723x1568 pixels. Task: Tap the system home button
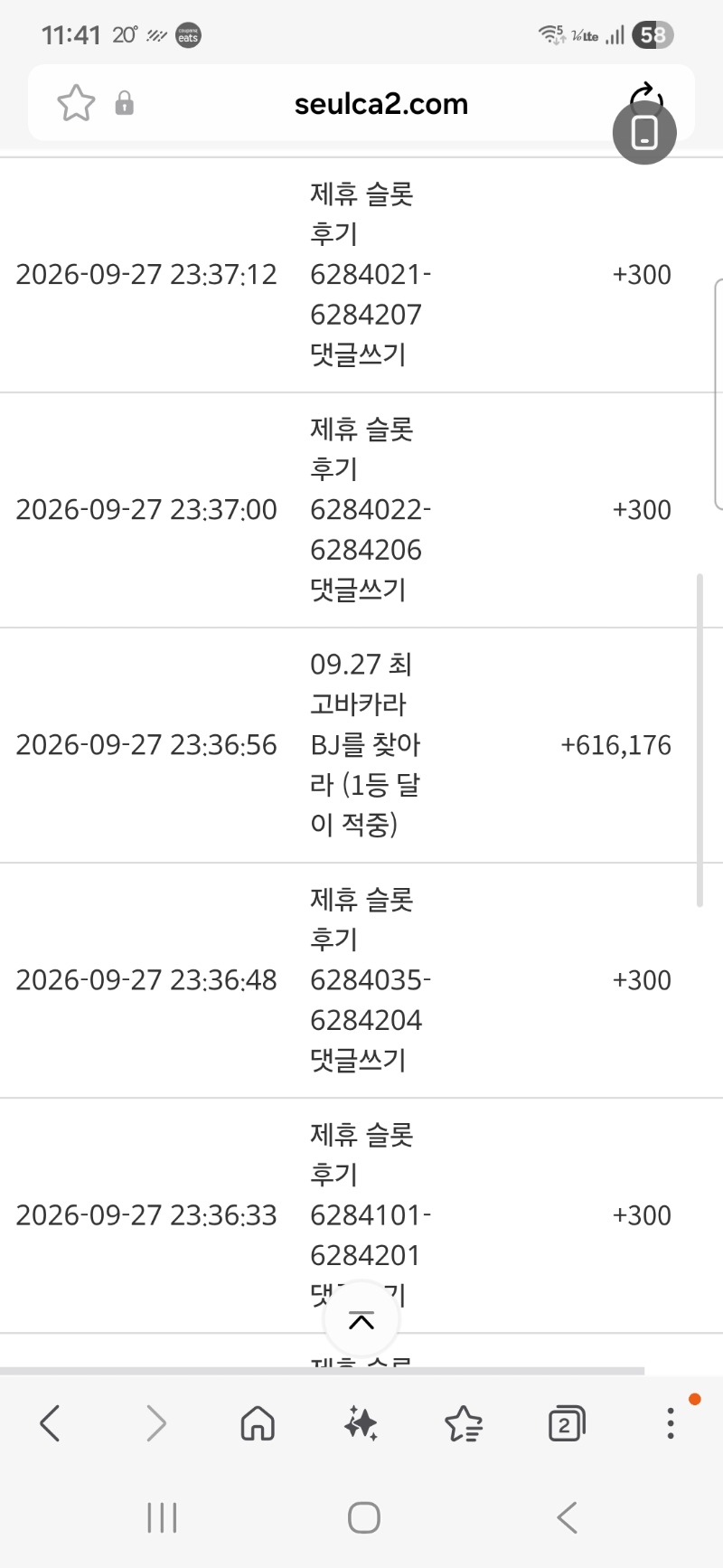(364, 1517)
